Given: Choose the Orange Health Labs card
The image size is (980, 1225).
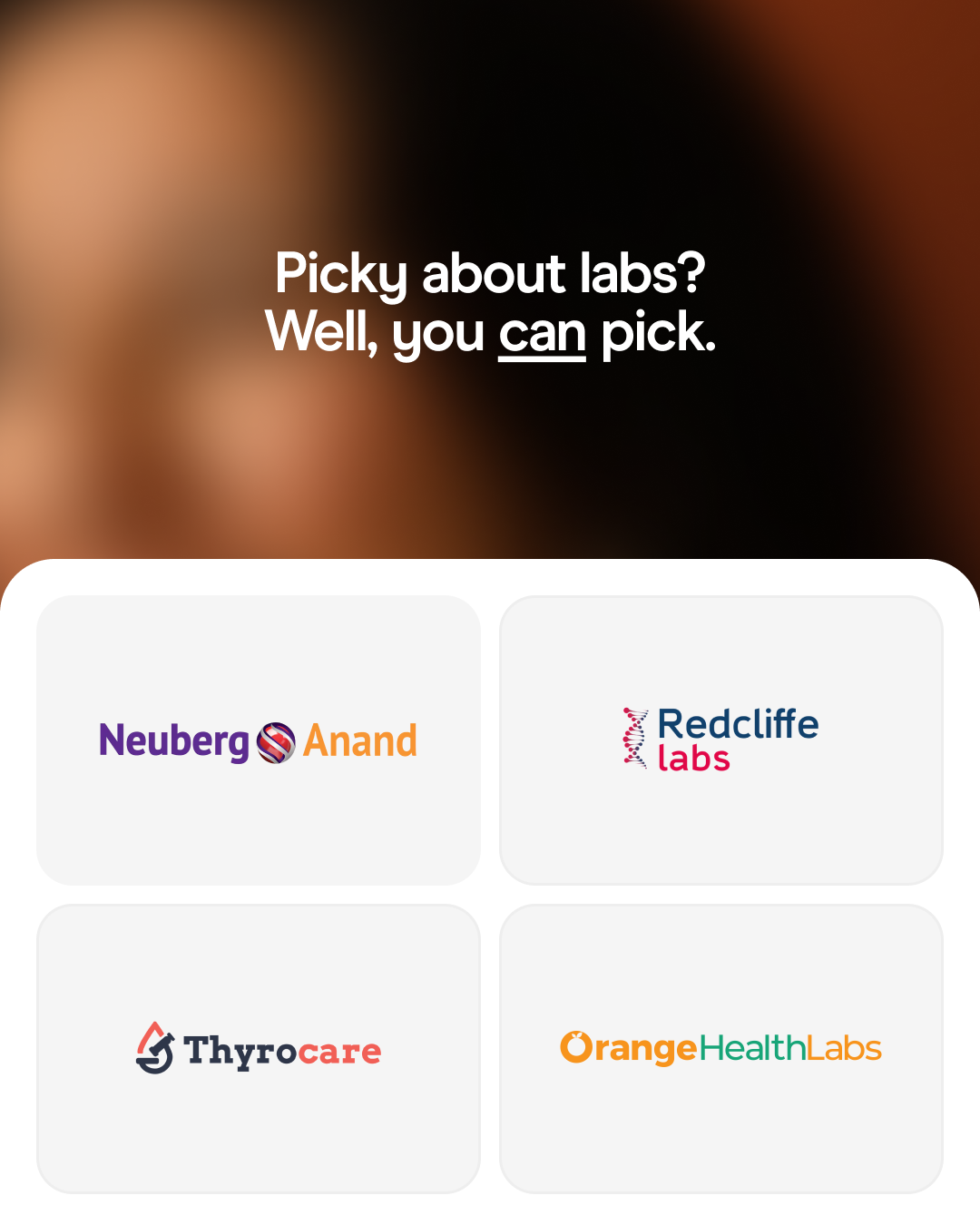Looking at the screenshot, I should [721, 1048].
